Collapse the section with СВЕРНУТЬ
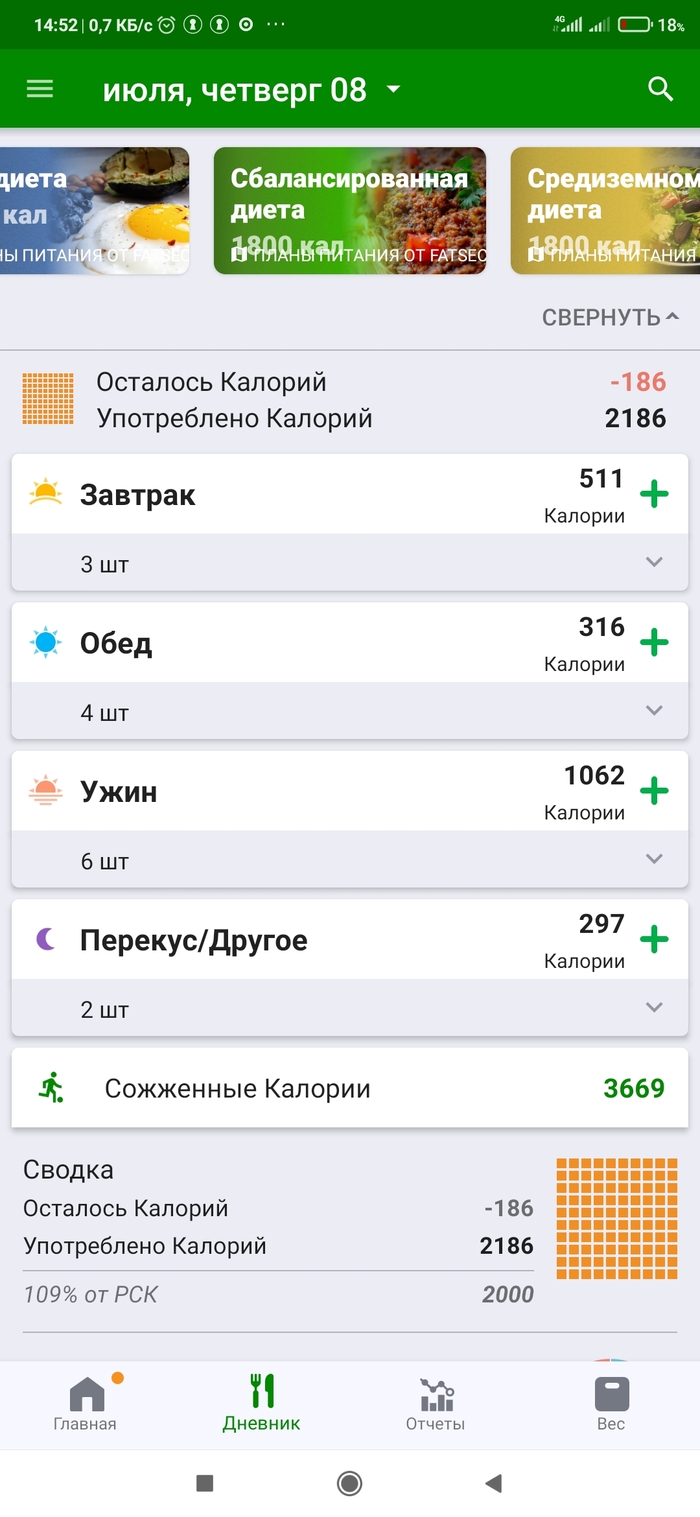Viewport: 700px width, 1517px height. pos(610,318)
